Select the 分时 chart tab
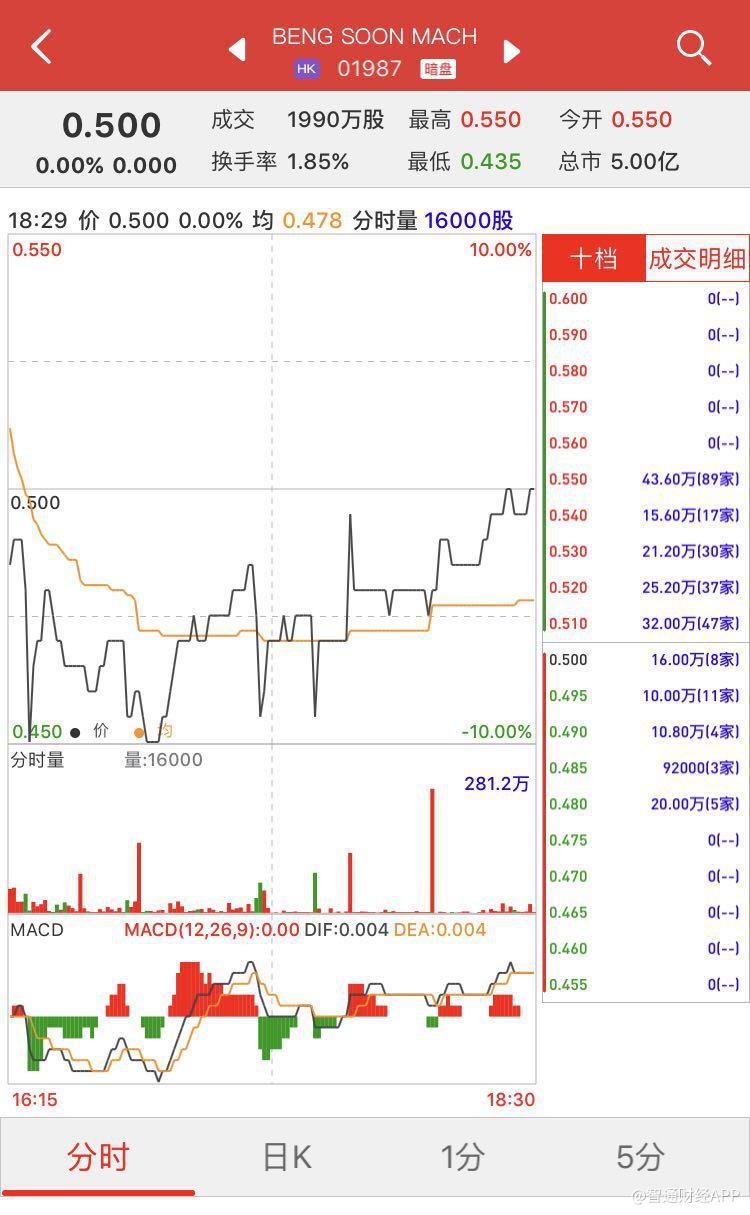 click(98, 1157)
